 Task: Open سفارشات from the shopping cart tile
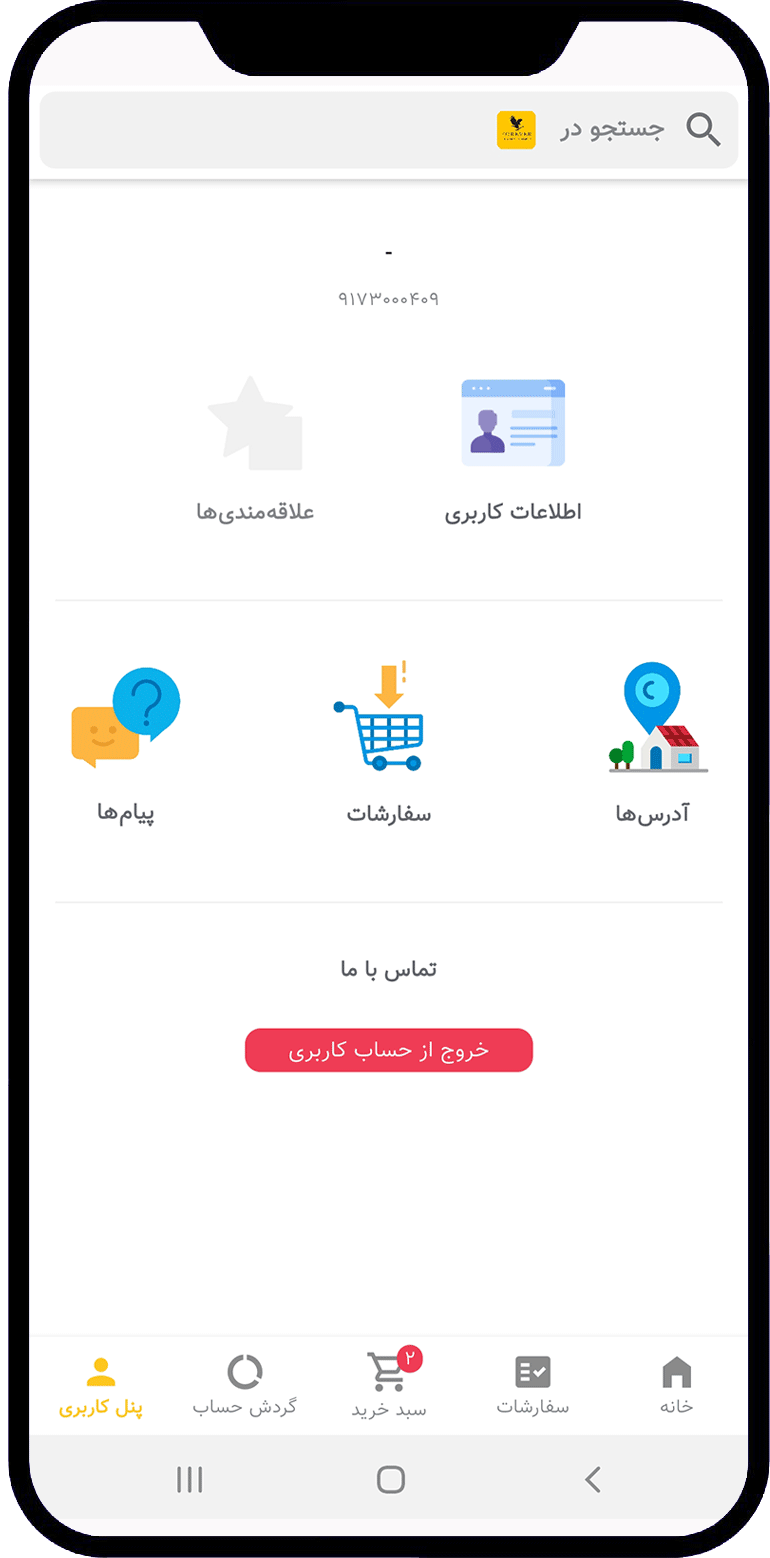(x=388, y=742)
